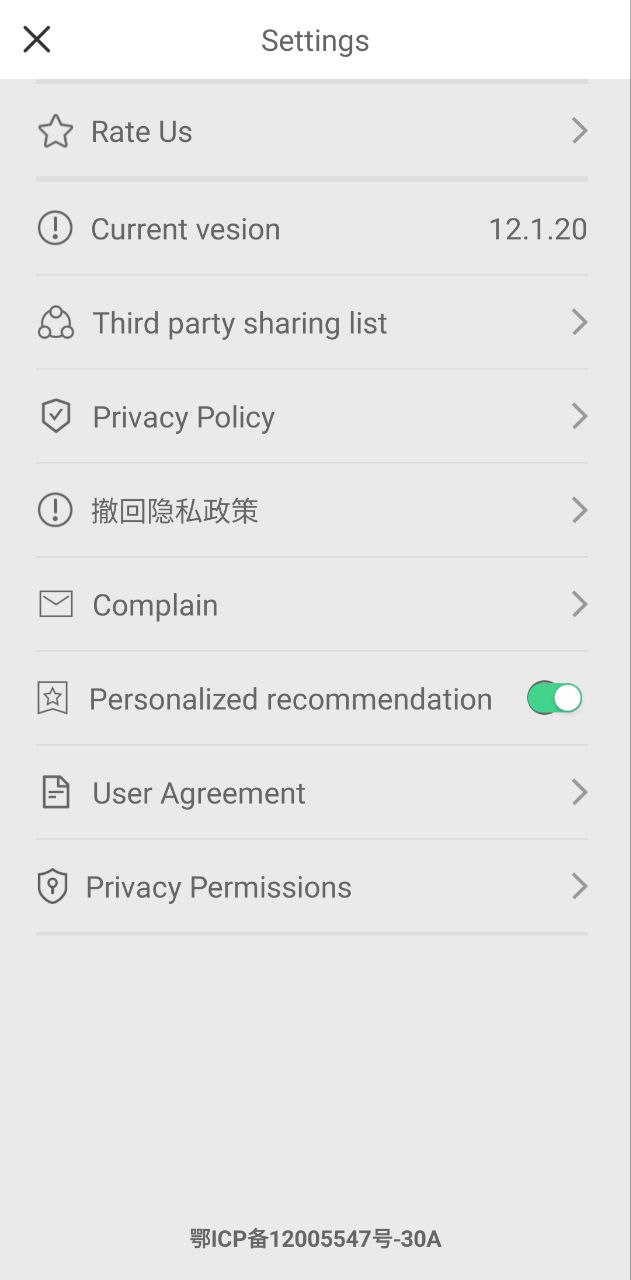Open the Complain page
Image resolution: width=631 pixels, height=1280 pixels.
pos(311,605)
